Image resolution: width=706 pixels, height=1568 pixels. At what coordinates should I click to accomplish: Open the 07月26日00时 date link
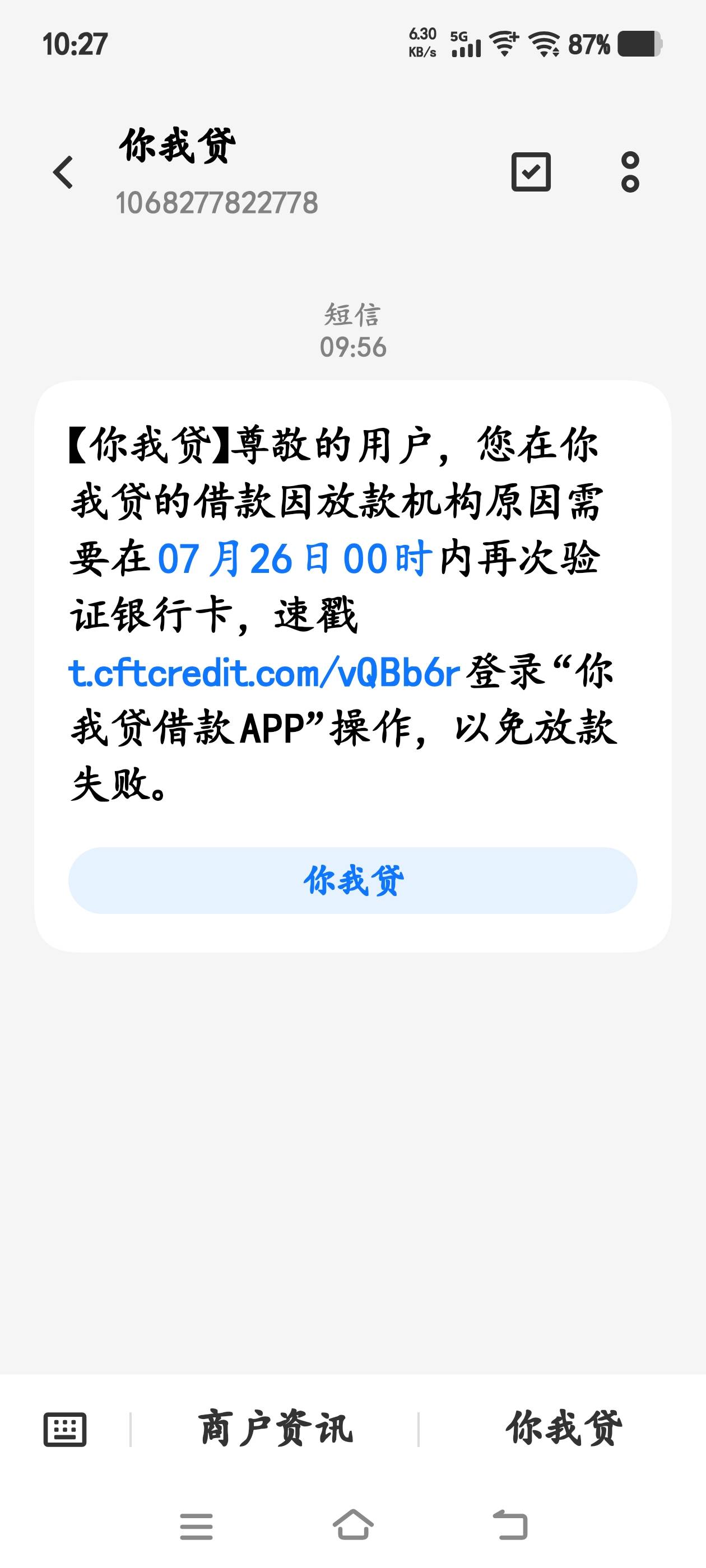click(x=295, y=558)
